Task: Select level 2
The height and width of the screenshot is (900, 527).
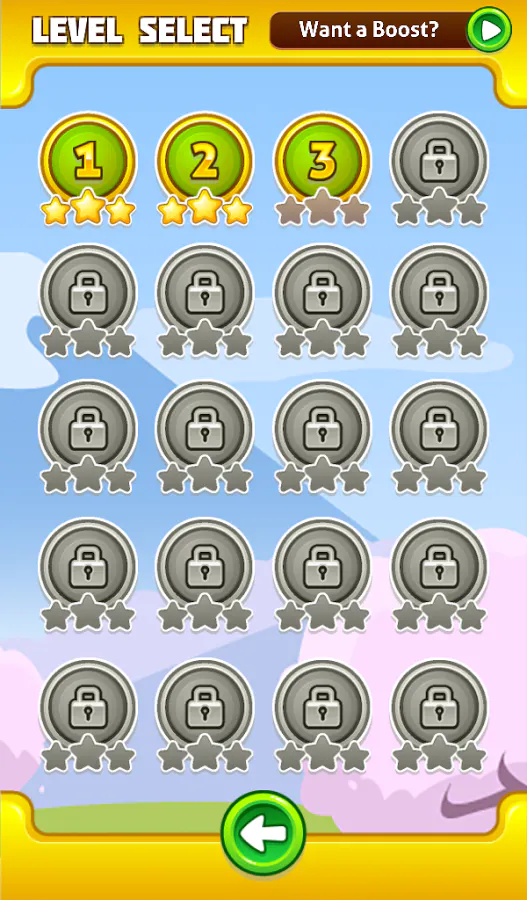Action: [x=204, y=161]
